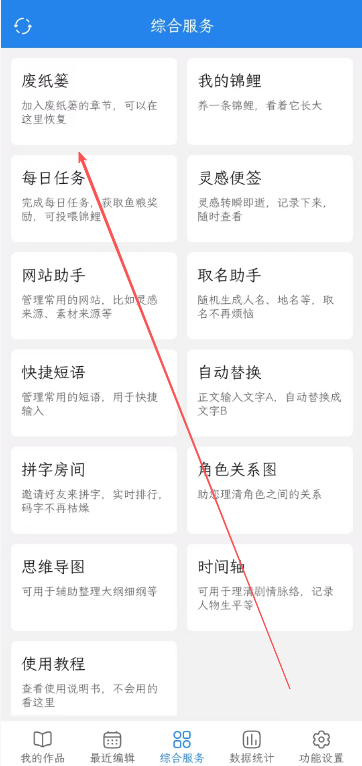The width and height of the screenshot is (362, 766).
Task: Select the 网站助手 card
Action: [94, 296]
